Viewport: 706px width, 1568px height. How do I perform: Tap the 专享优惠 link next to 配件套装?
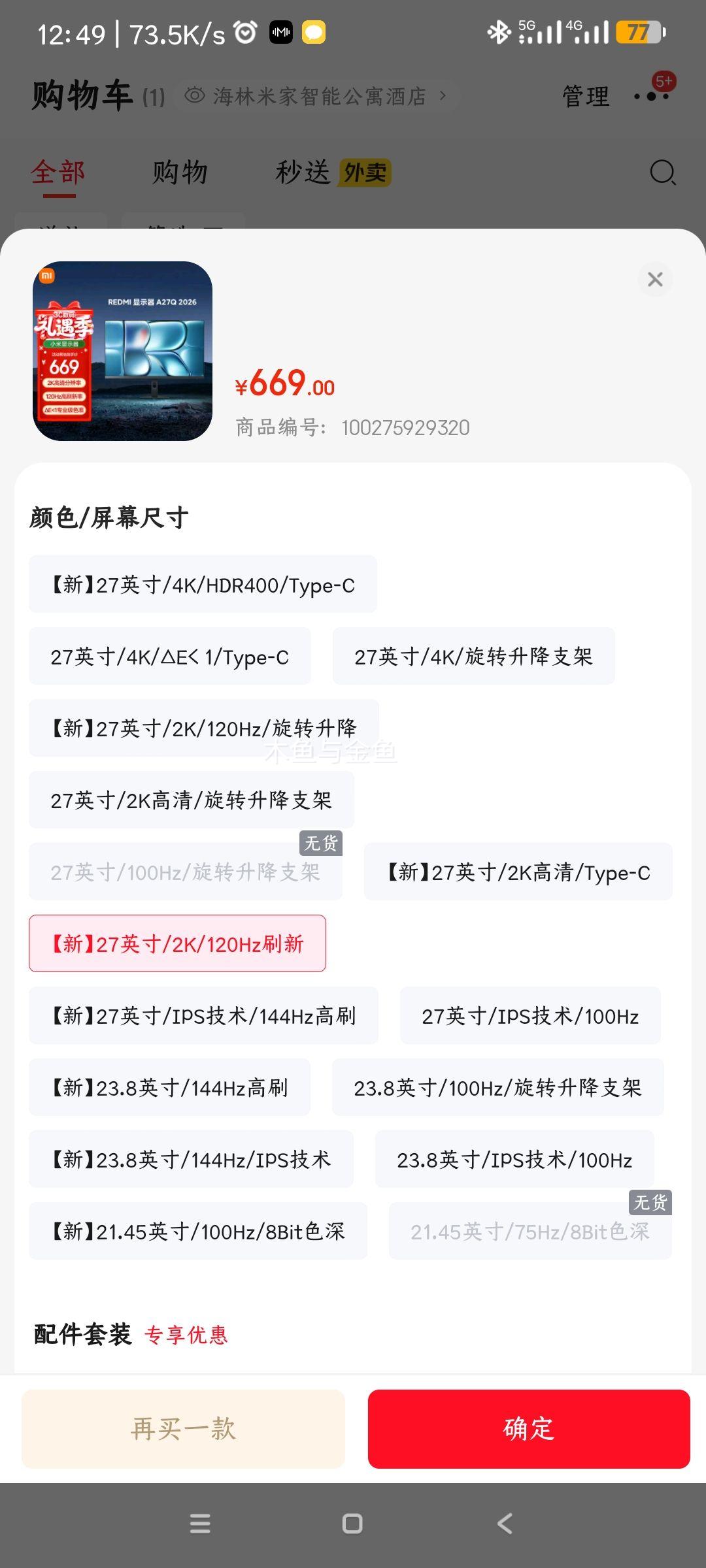click(187, 1335)
